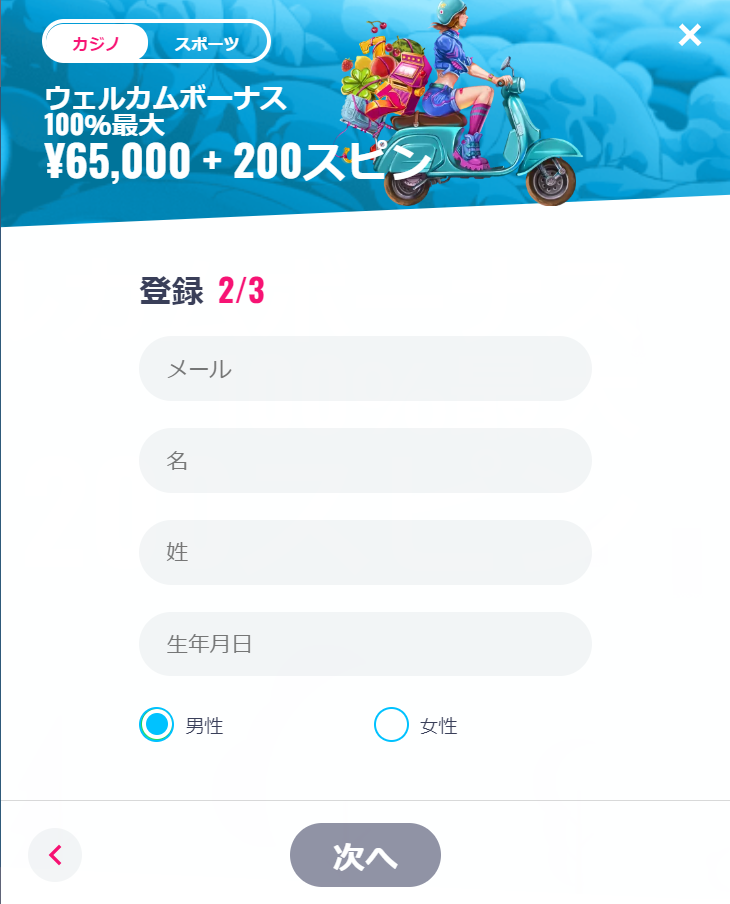Continue with the 次へ button

tap(365, 855)
